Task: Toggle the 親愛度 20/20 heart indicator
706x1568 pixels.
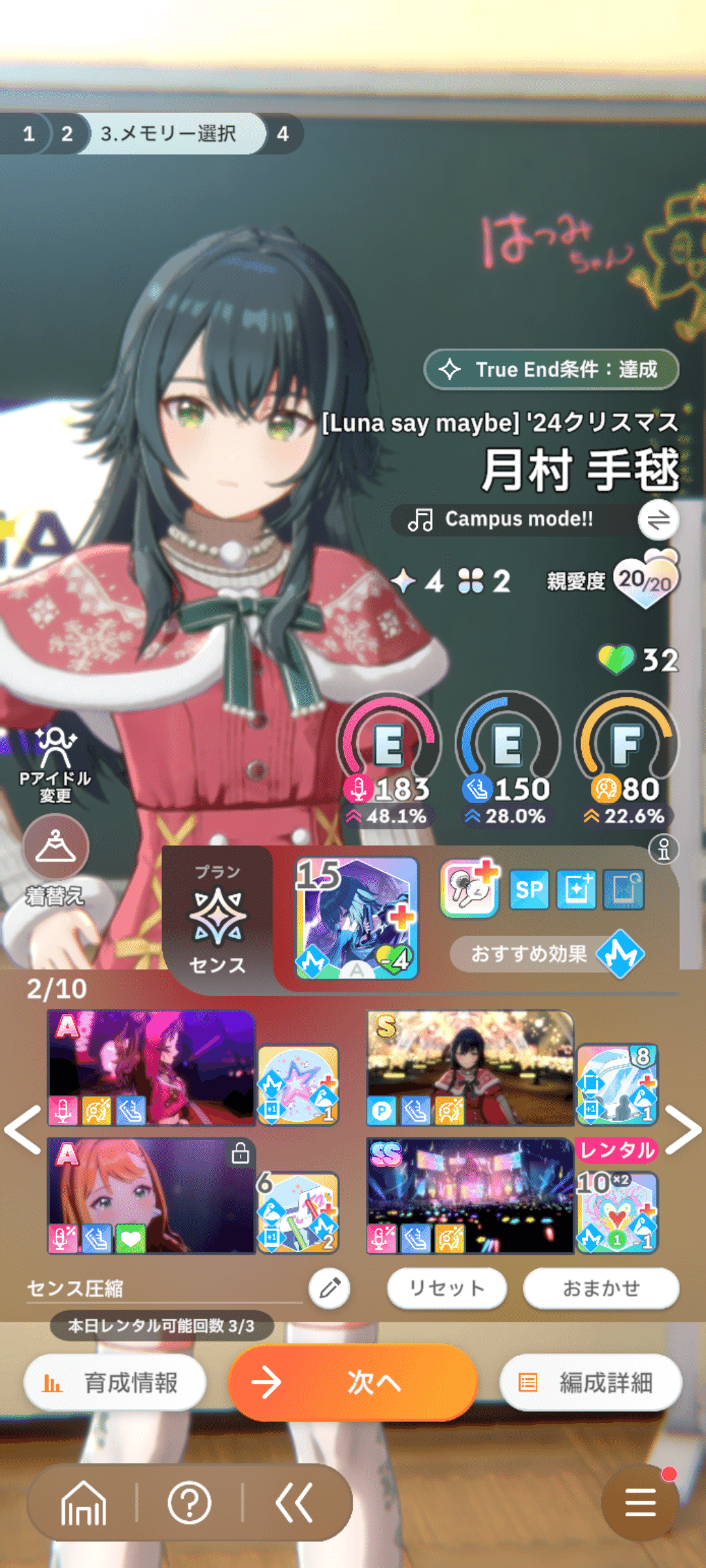Action: click(645, 580)
